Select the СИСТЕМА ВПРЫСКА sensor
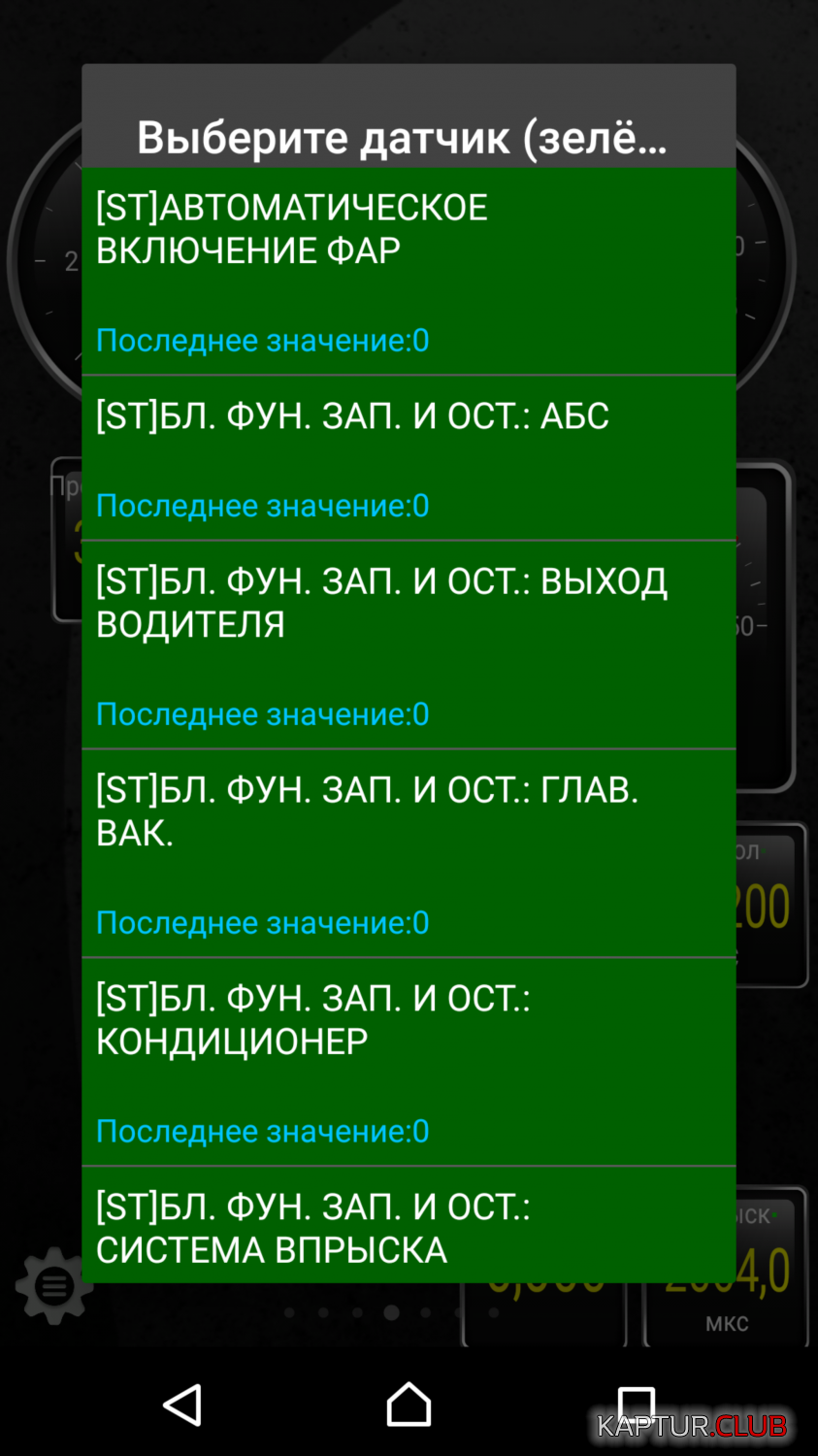The height and width of the screenshot is (1456, 818). [409, 1225]
